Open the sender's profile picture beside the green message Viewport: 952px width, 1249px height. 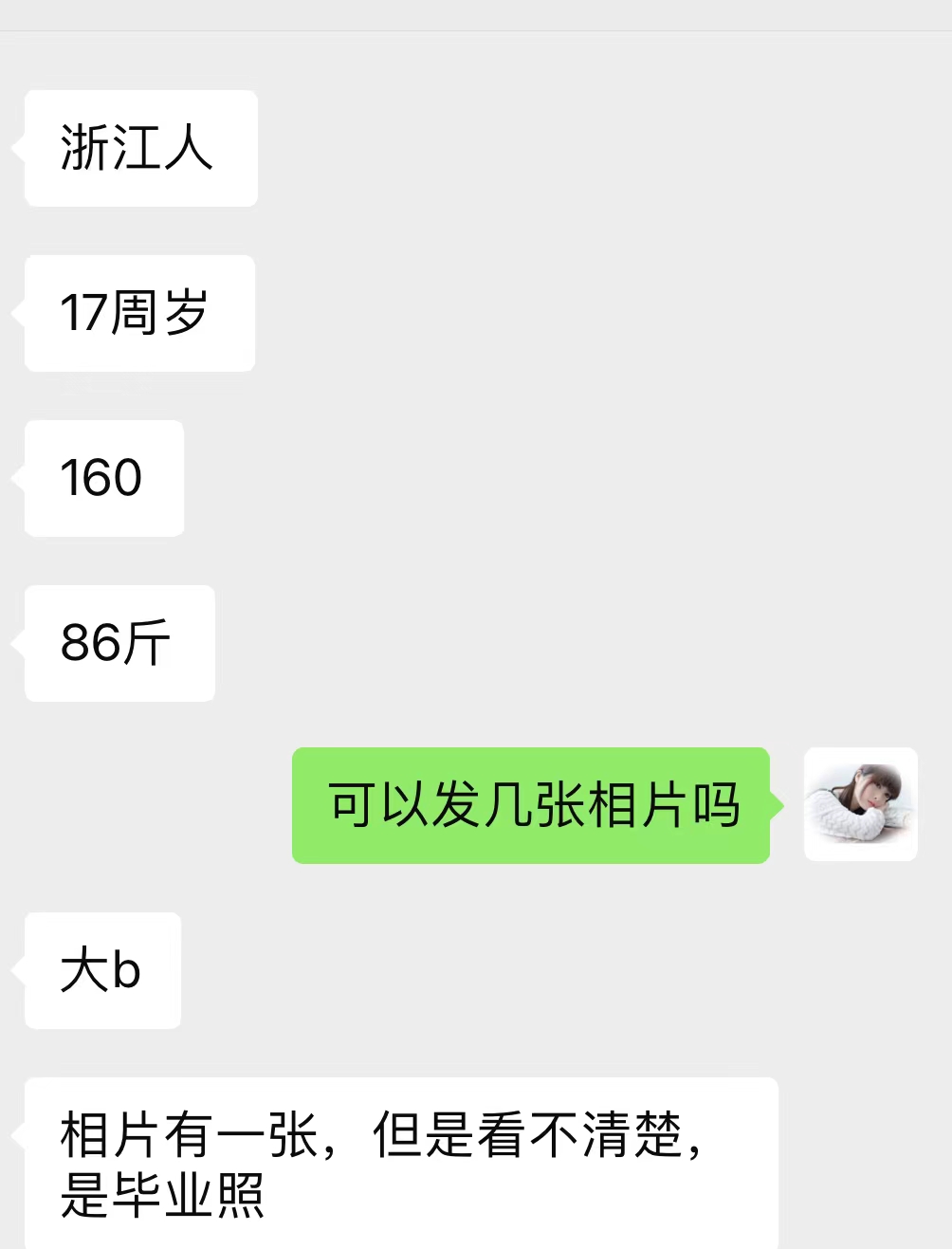pos(860,804)
